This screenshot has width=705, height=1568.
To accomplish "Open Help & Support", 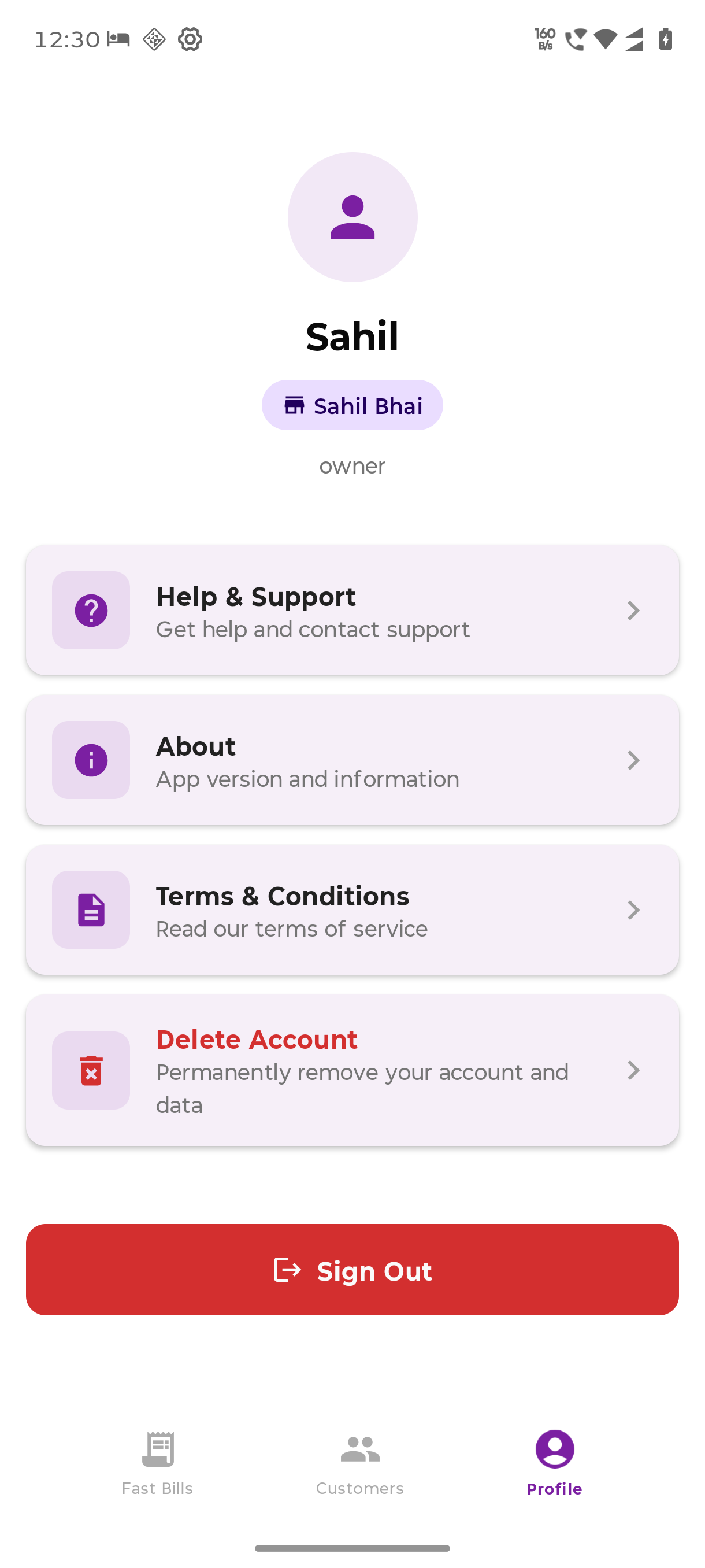I will point(351,611).
